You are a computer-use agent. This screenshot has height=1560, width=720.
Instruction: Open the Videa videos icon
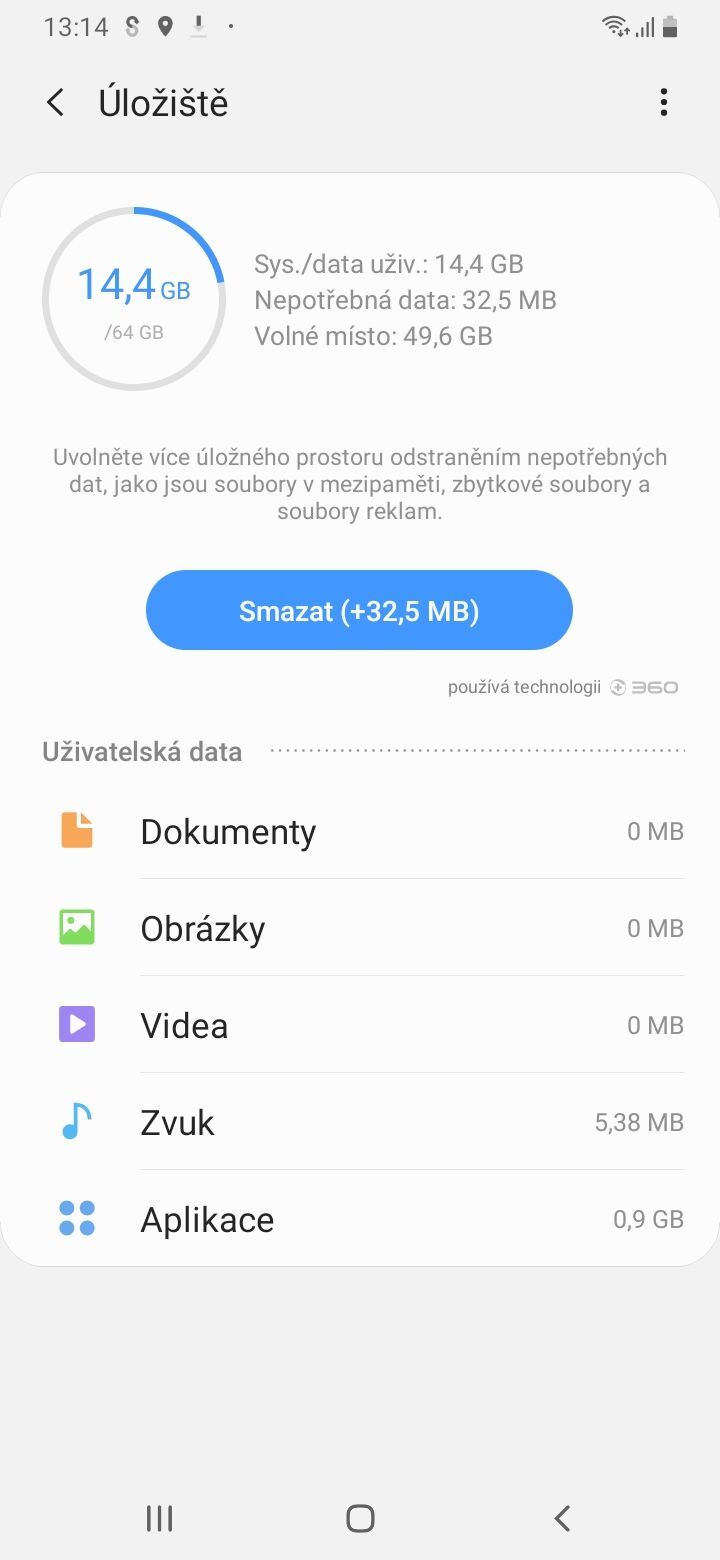[x=76, y=1024]
